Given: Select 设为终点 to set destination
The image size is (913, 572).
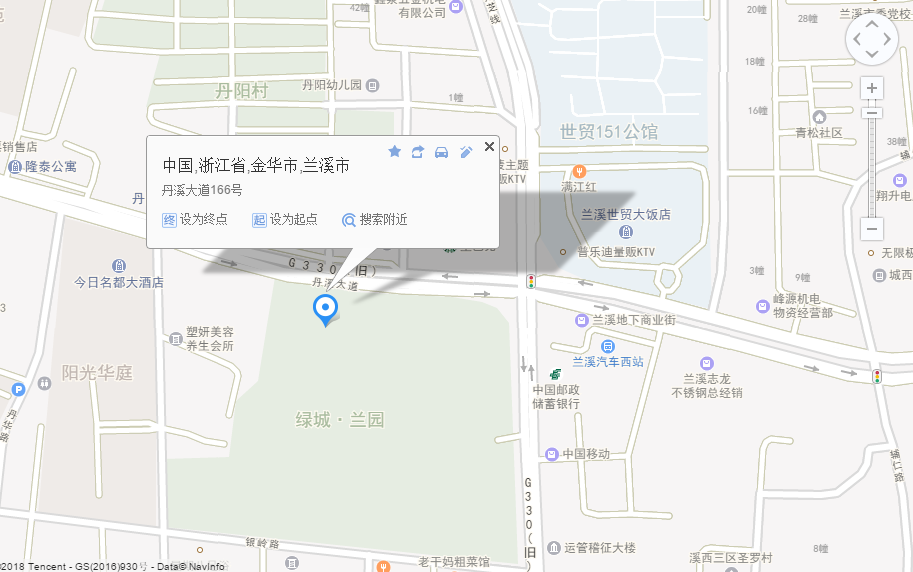Looking at the screenshot, I should click(x=195, y=219).
